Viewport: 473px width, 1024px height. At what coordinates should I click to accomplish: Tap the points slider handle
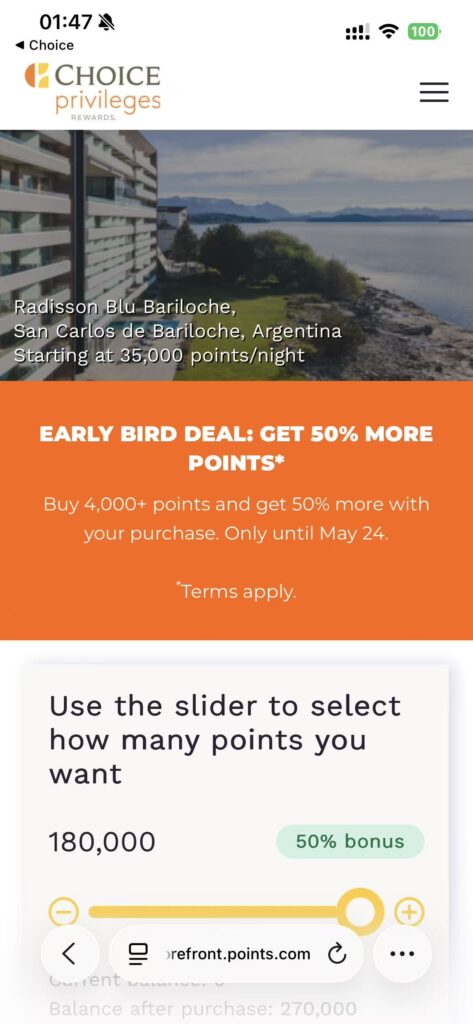tap(360, 912)
